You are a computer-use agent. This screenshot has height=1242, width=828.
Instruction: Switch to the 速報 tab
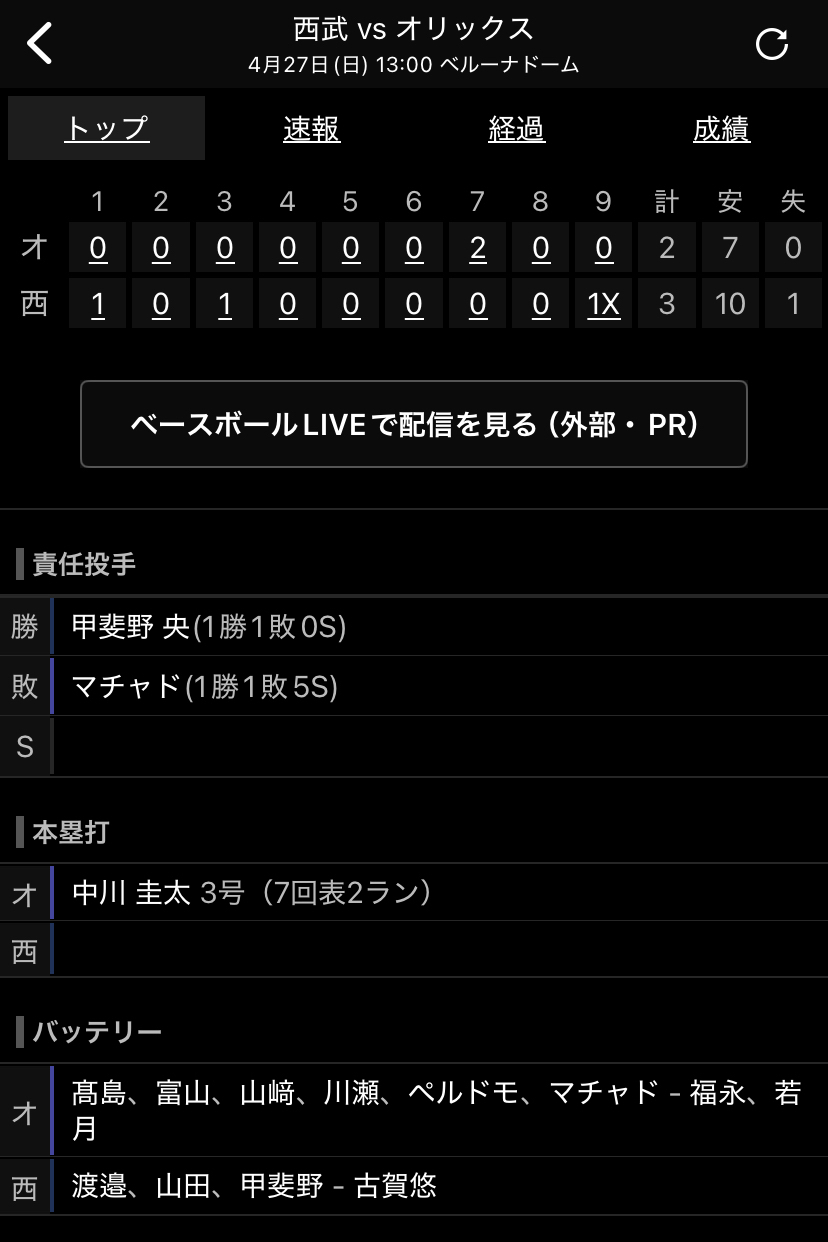[x=311, y=129]
